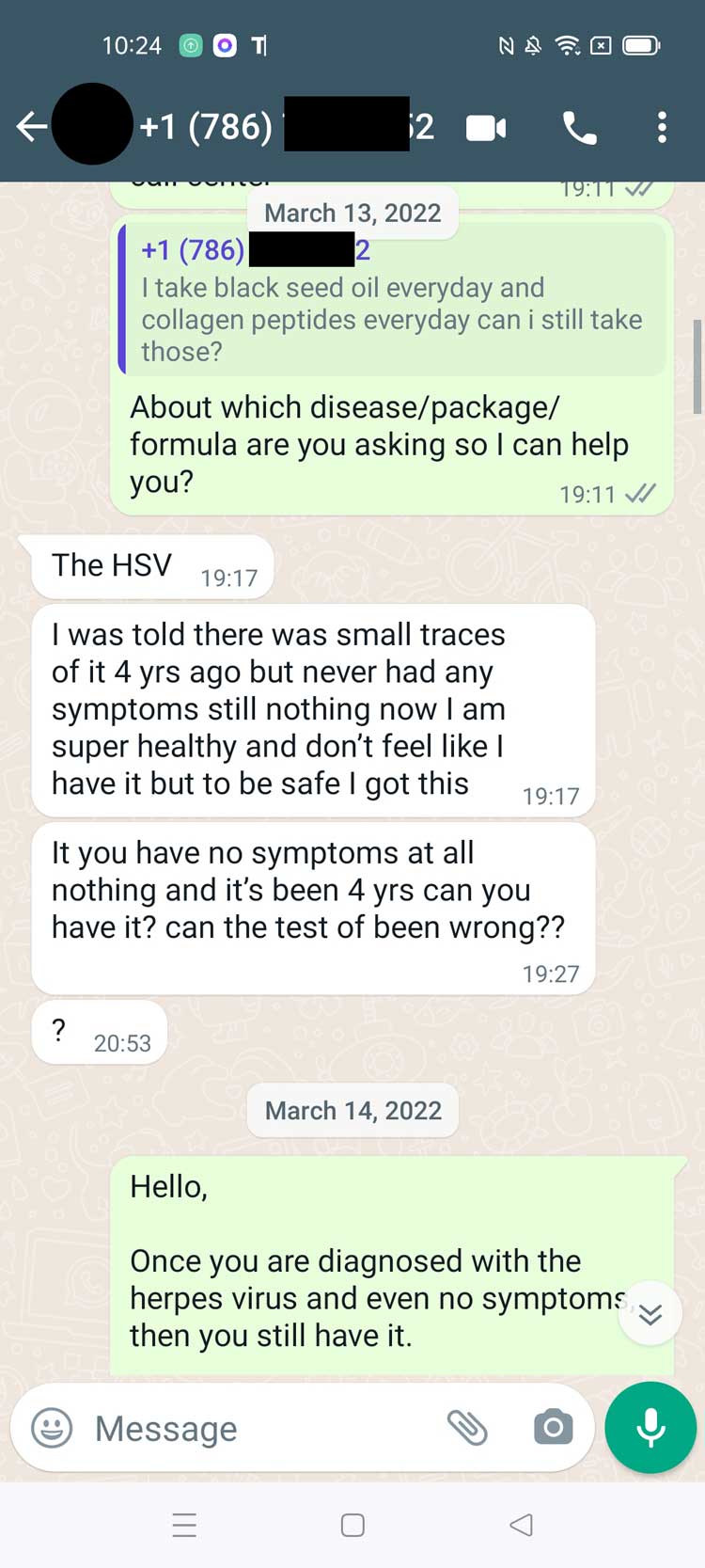Image resolution: width=705 pixels, height=1568 pixels.
Task: Go back to the chat list
Action: pyautogui.click(x=32, y=126)
